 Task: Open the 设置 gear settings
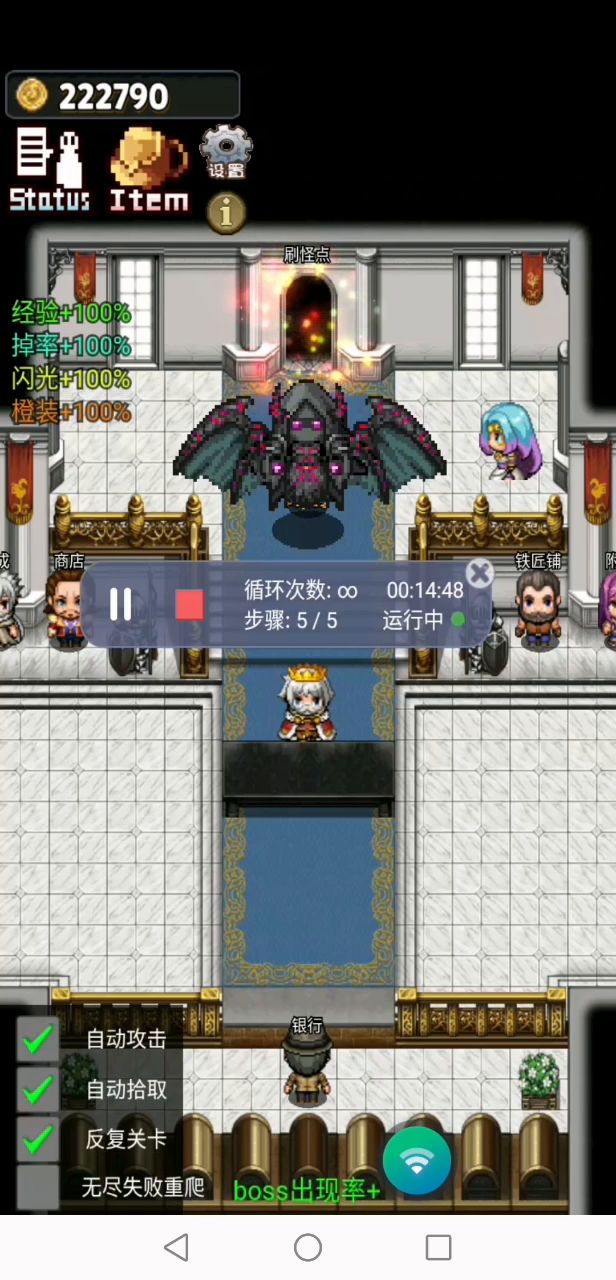point(226,152)
